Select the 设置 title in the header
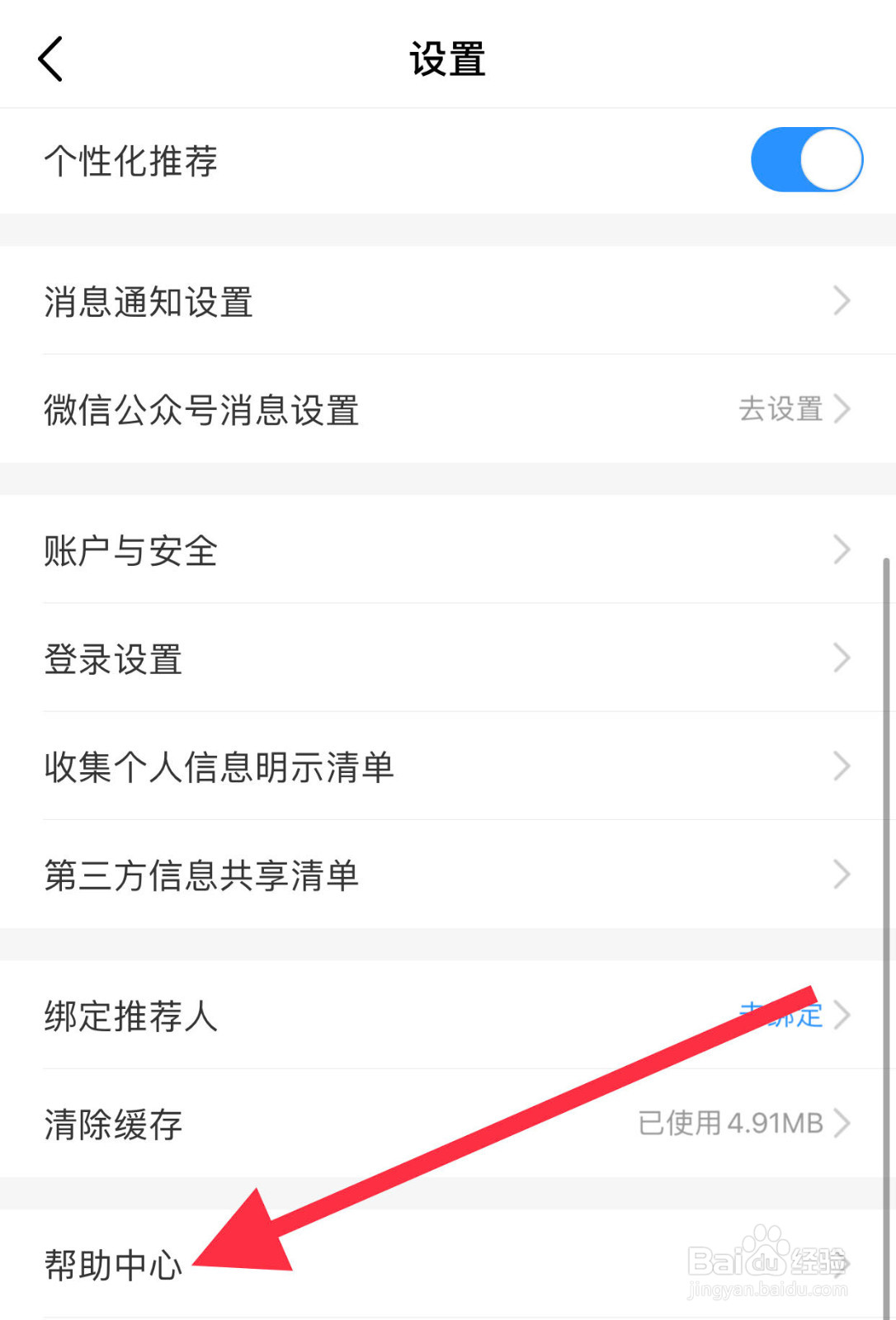The image size is (896, 1320). (448, 58)
